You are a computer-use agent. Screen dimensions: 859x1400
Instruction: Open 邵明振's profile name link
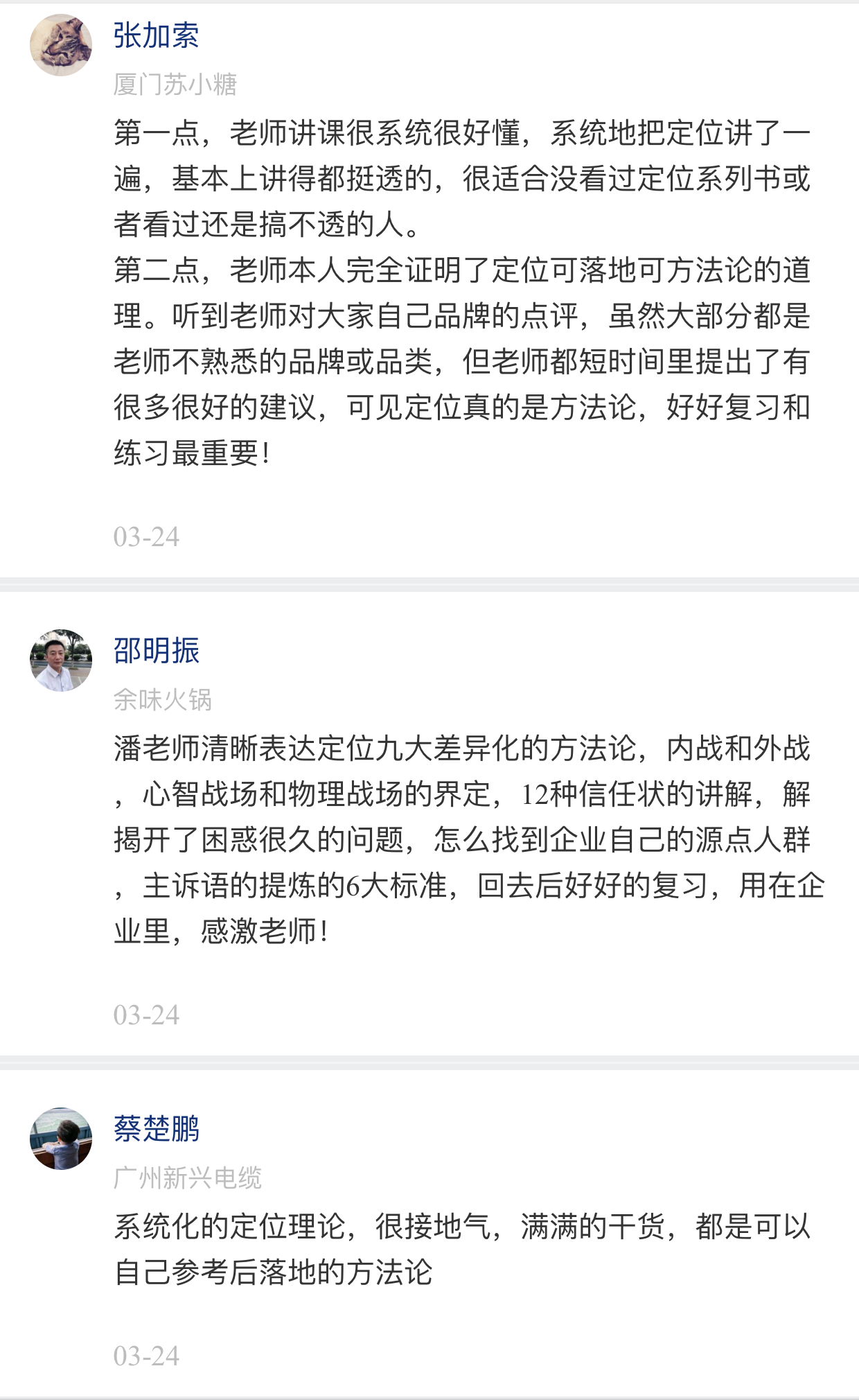[x=157, y=651]
